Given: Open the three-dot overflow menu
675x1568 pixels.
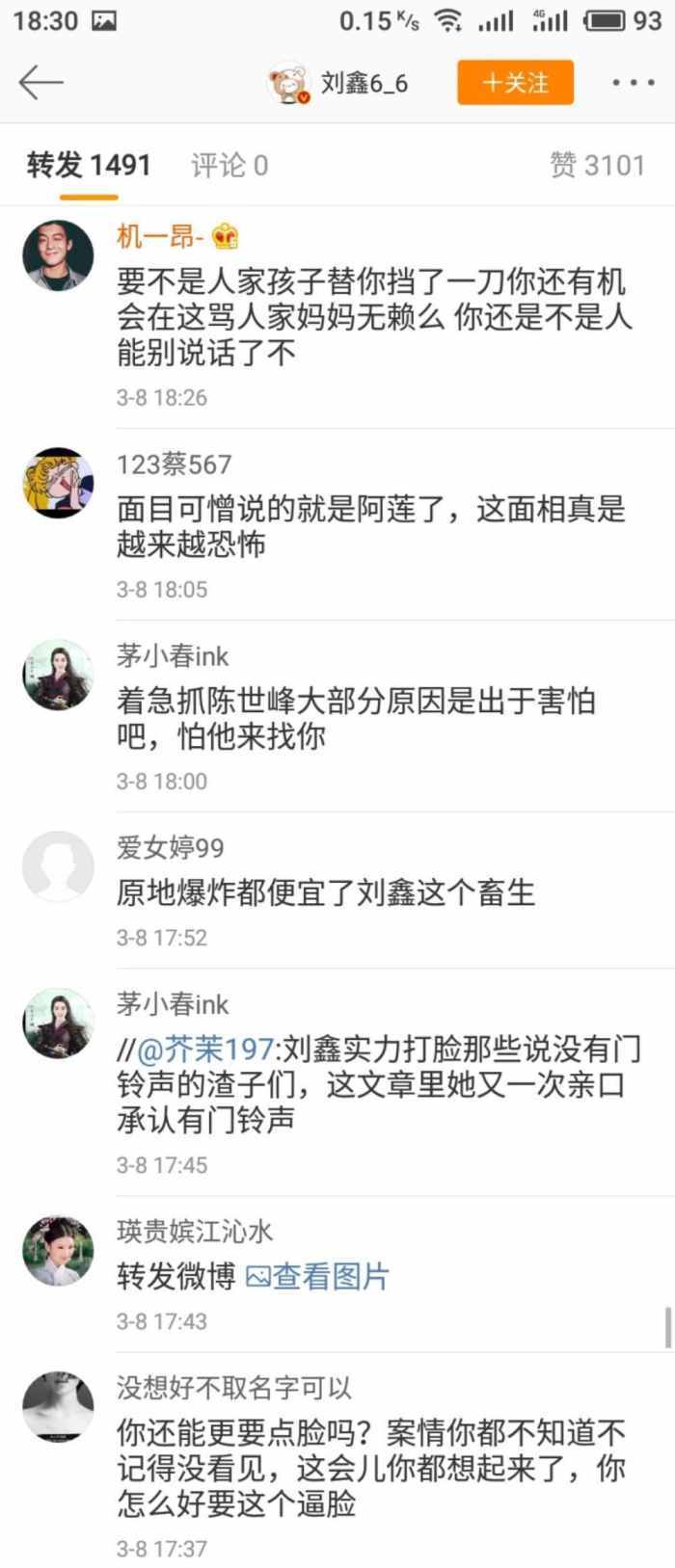Looking at the screenshot, I should pos(633,83).
